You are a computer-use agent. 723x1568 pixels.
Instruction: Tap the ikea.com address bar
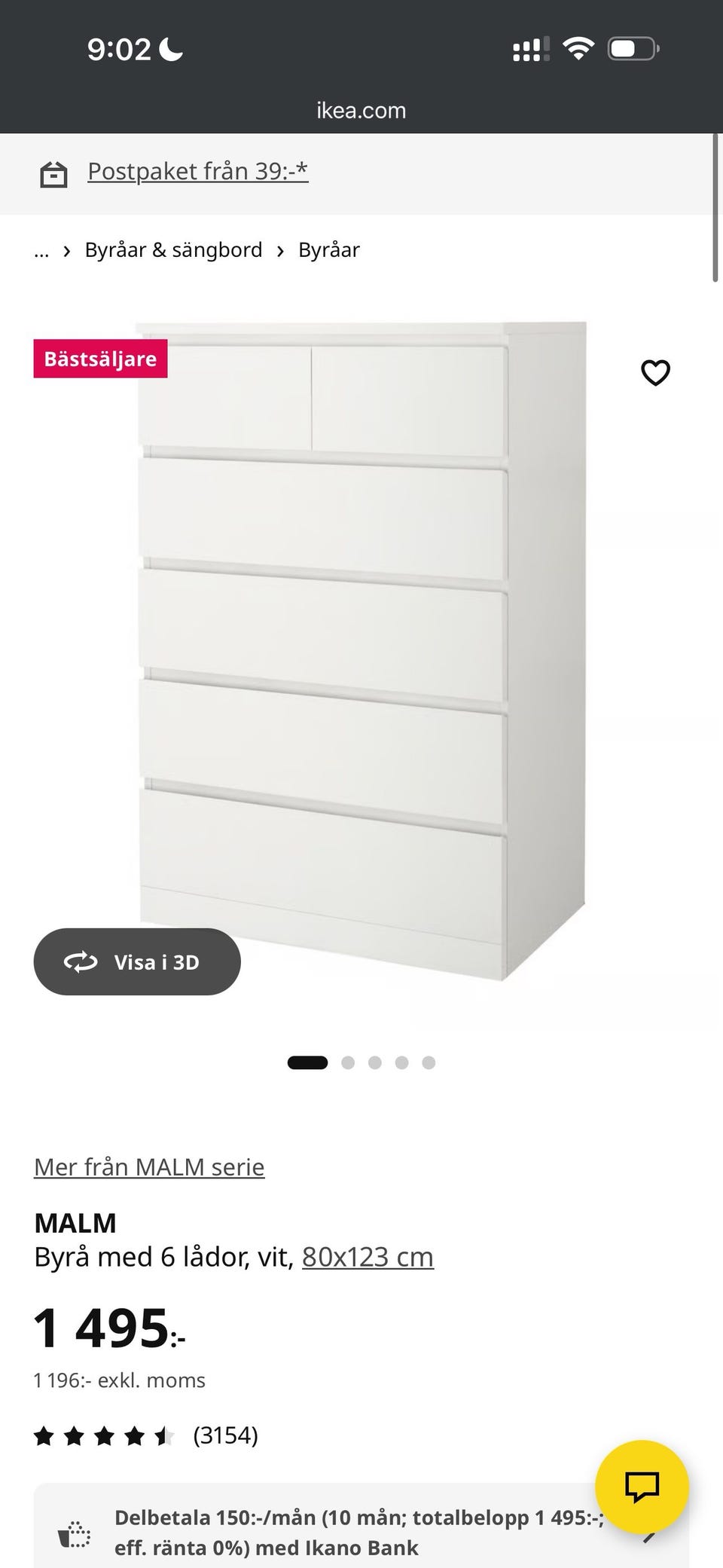[x=361, y=111]
